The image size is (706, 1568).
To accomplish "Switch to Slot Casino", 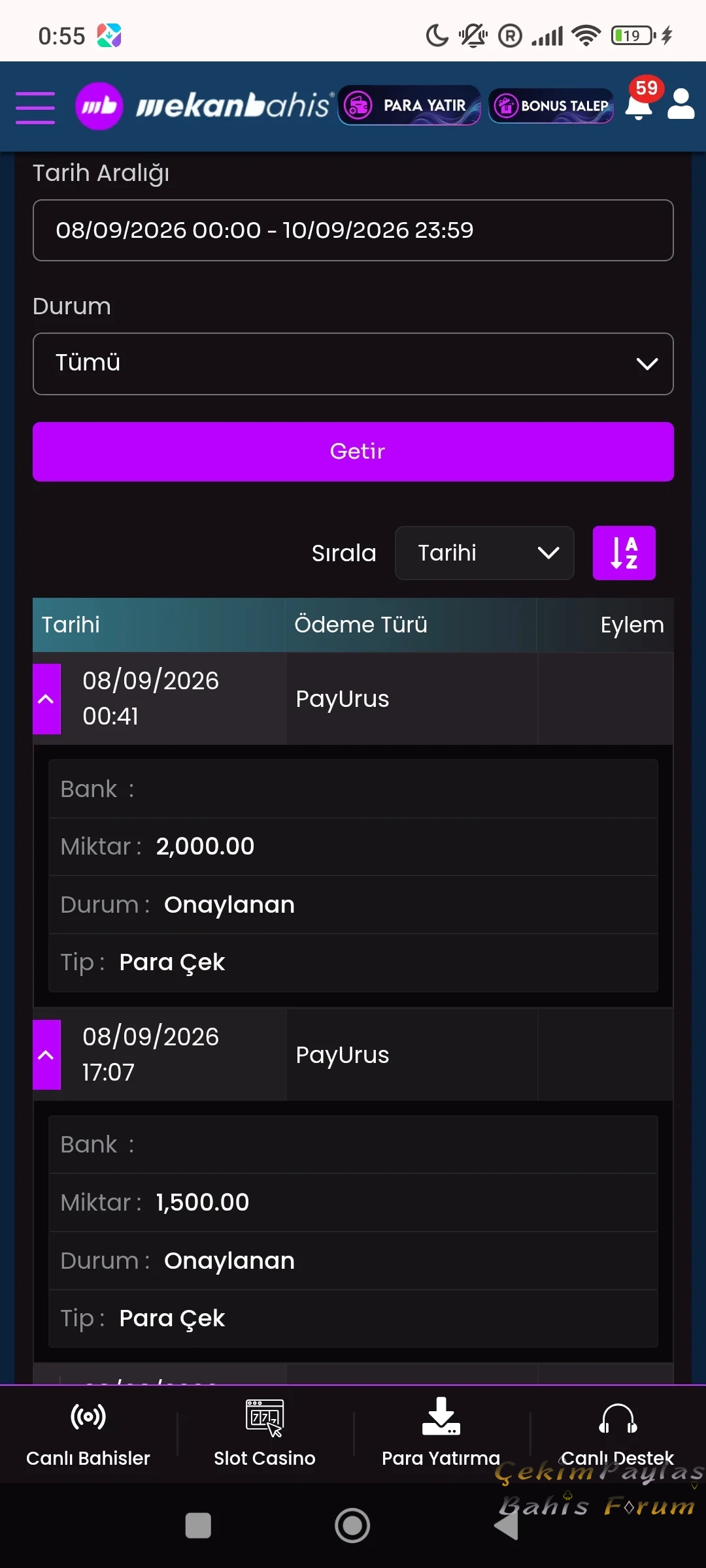I will click(x=265, y=1434).
